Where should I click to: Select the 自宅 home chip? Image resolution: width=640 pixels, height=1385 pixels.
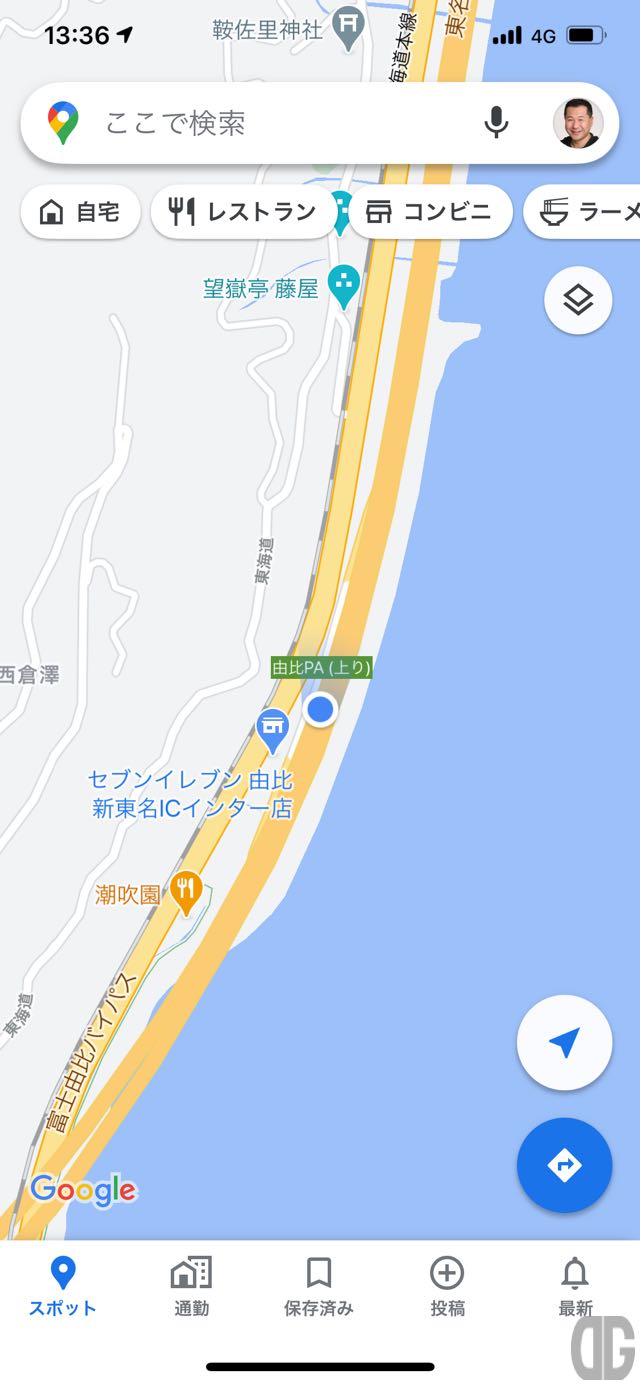click(80, 212)
